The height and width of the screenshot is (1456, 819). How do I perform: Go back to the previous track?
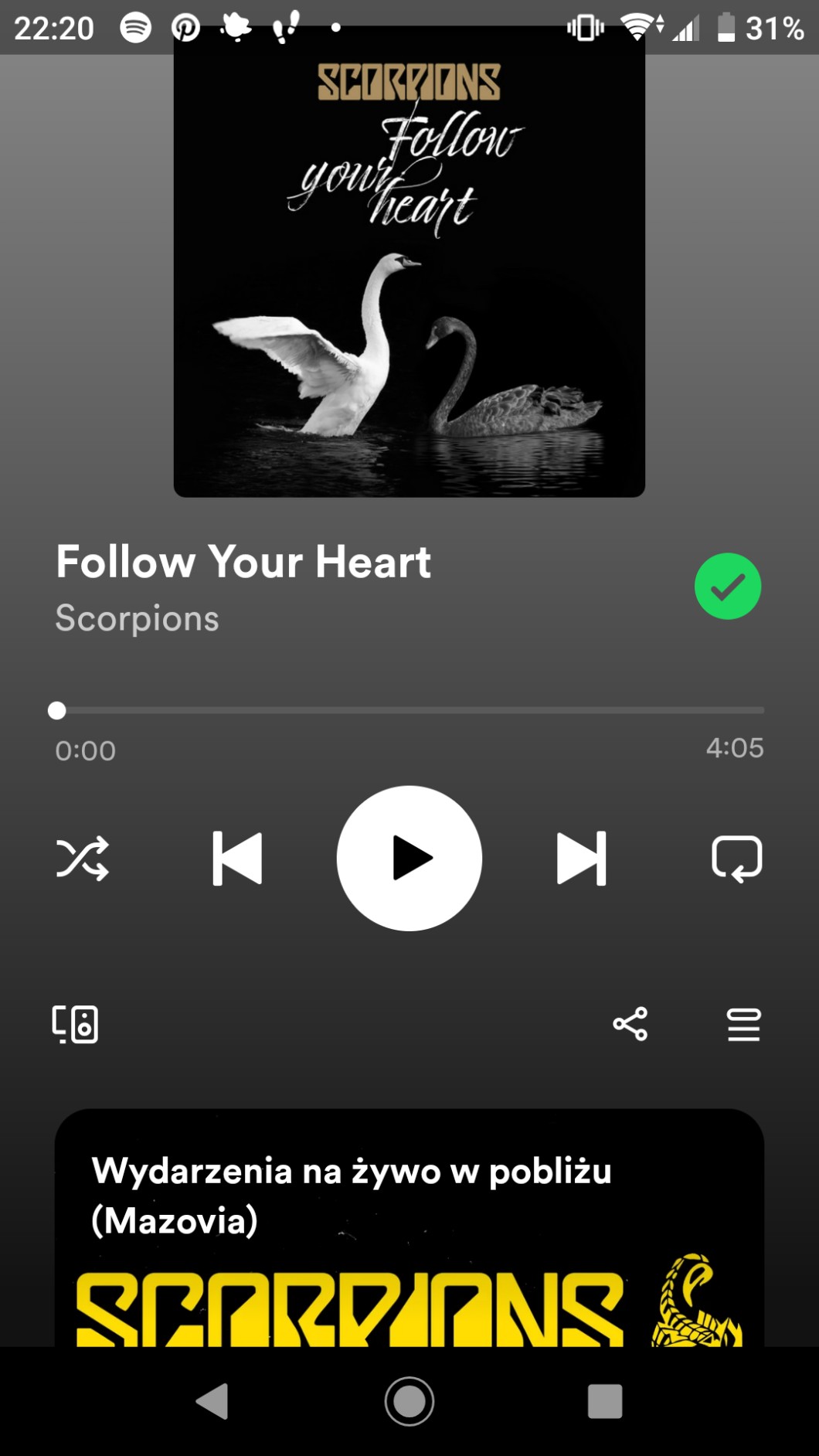[237, 858]
